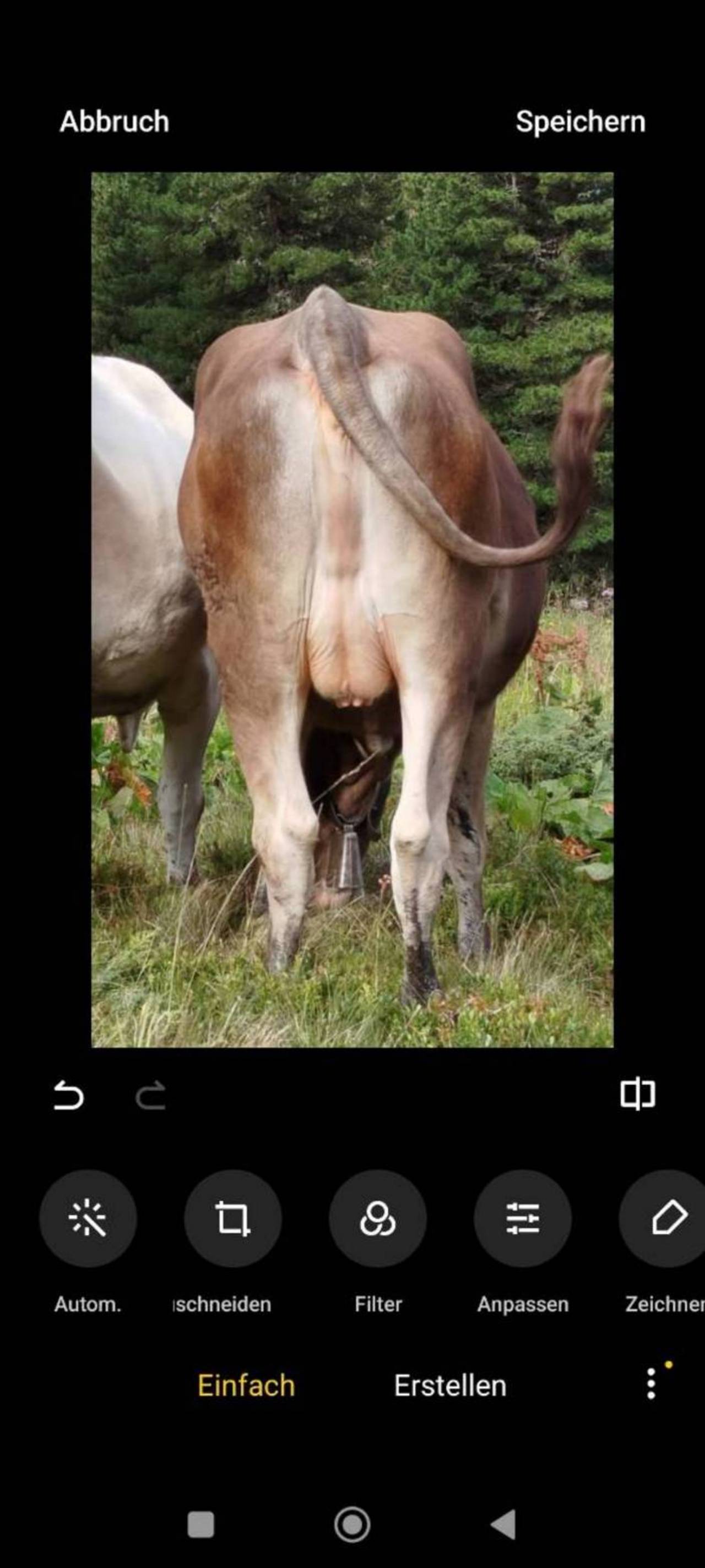This screenshot has width=705, height=1568.
Task: Switch to the Erstellen tab
Action: [450, 1386]
